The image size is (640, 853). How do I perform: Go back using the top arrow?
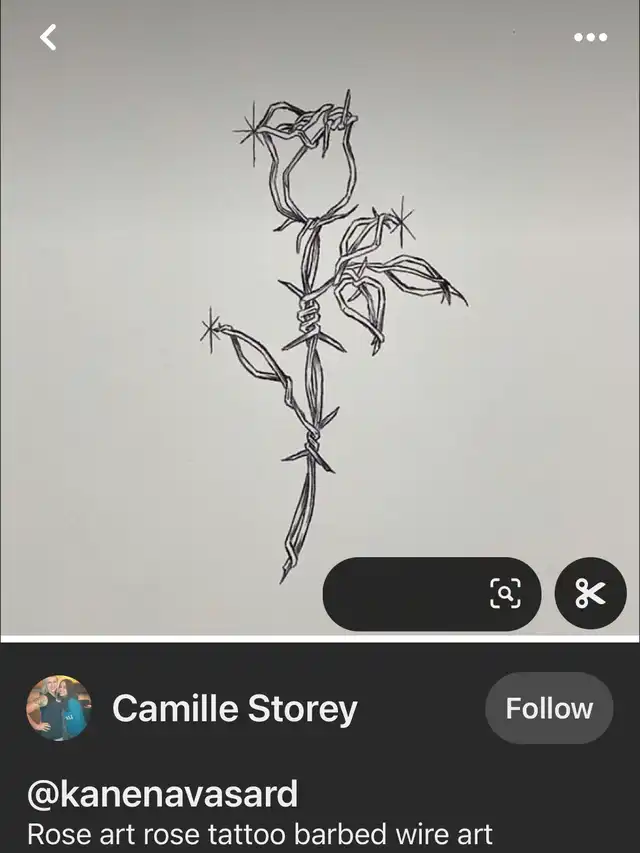point(48,38)
